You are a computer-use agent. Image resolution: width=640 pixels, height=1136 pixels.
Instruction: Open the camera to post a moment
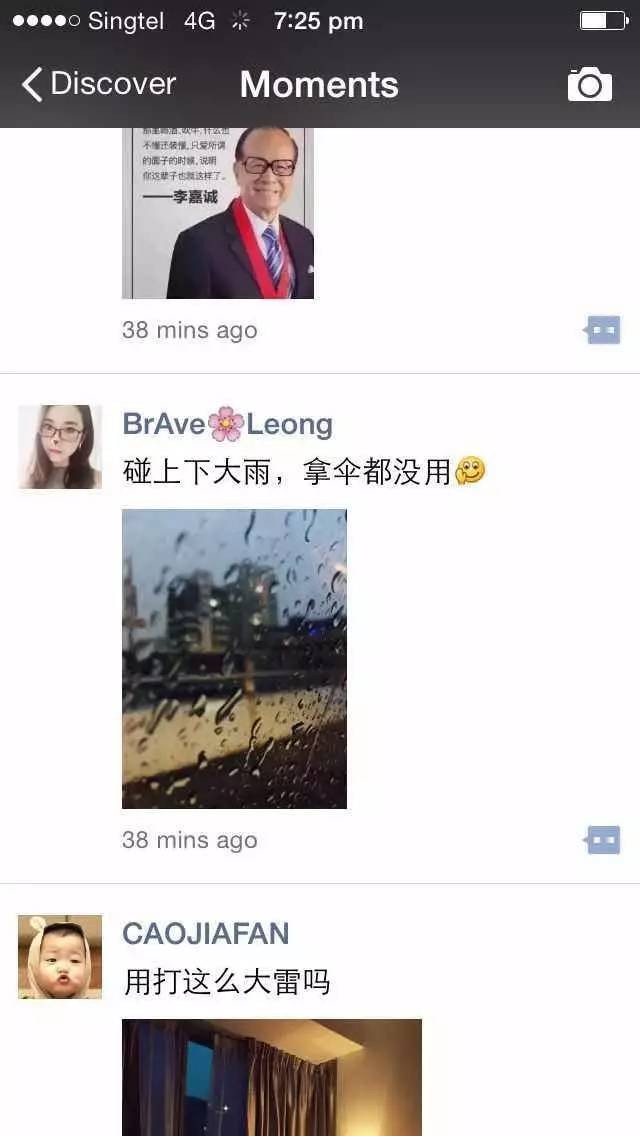tap(589, 85)
